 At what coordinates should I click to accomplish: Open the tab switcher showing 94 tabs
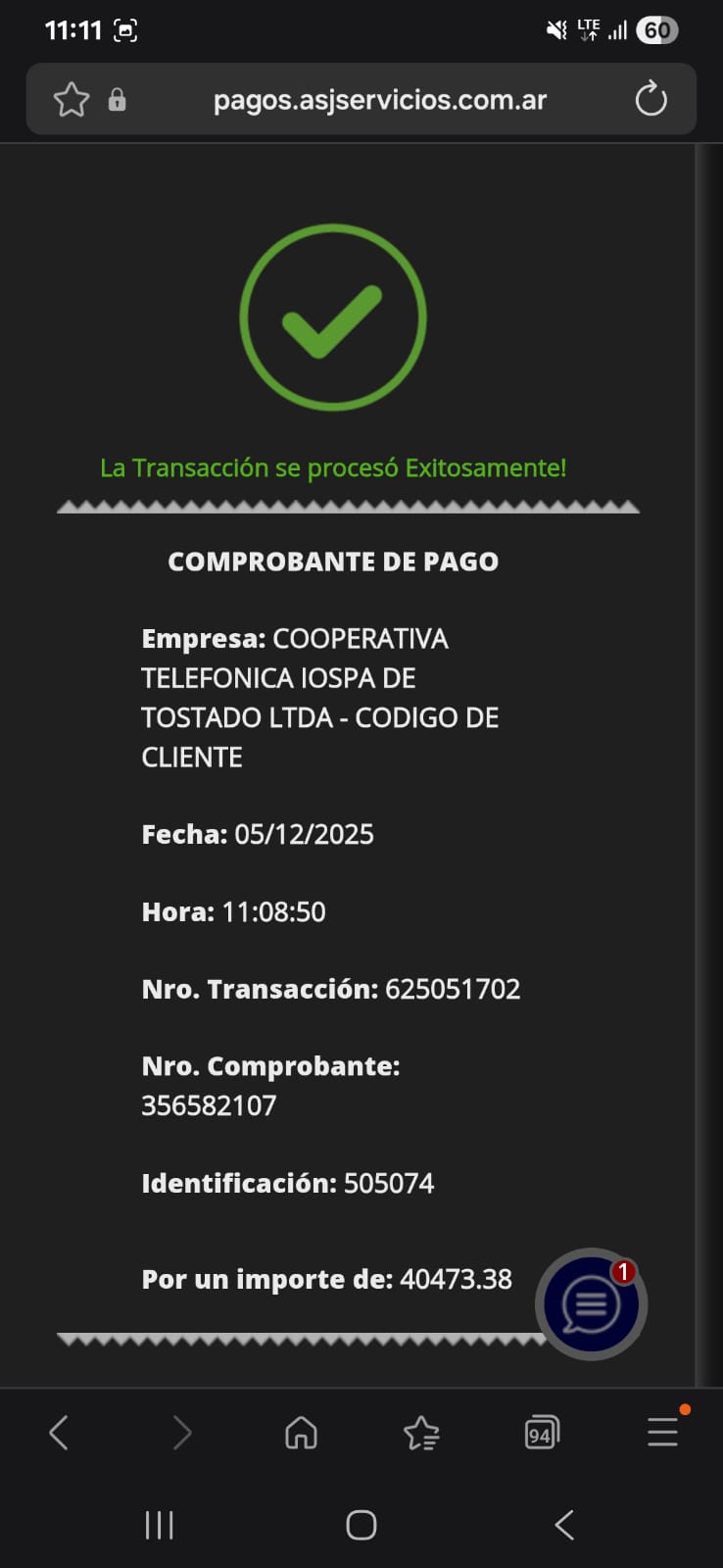pos(542,1433)
